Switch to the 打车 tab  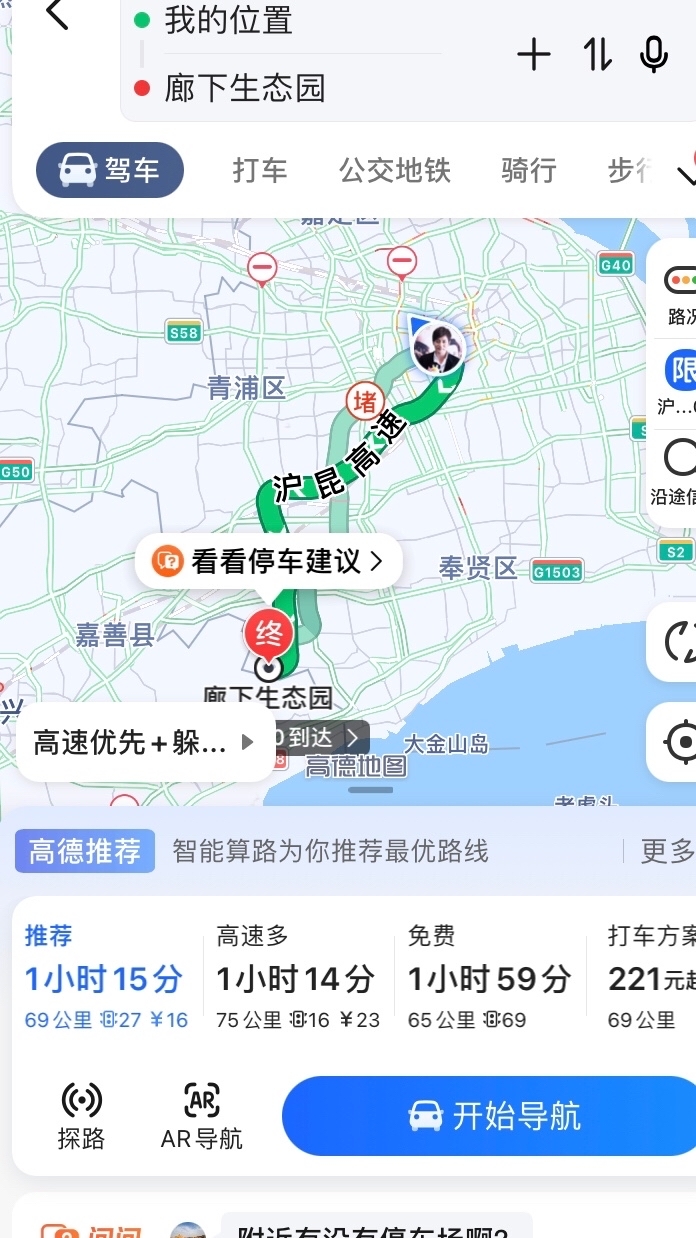pyautogui.click(x=260, y=170)
